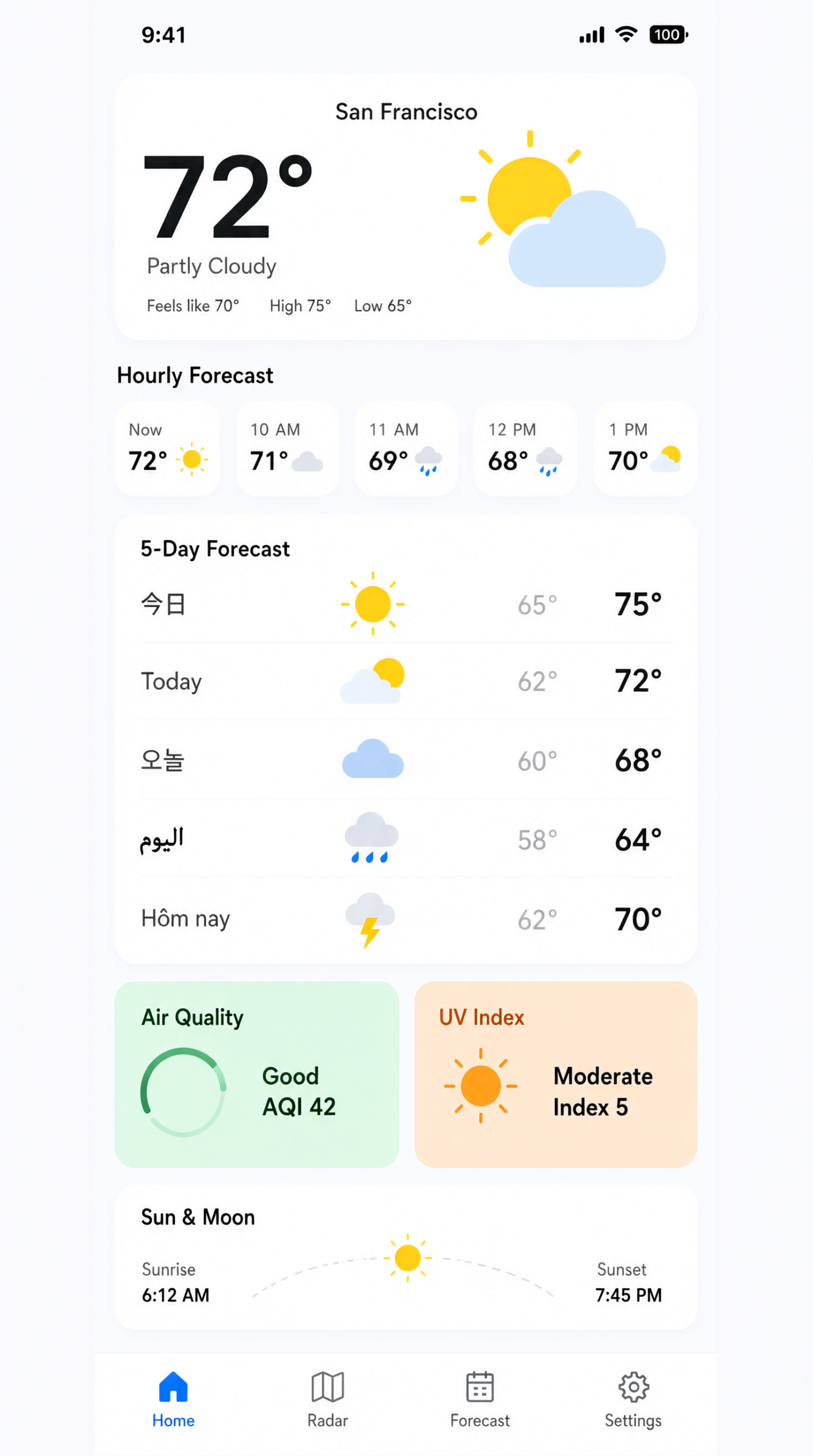Open the San Francisco current weather card

[x=406, y=206]
